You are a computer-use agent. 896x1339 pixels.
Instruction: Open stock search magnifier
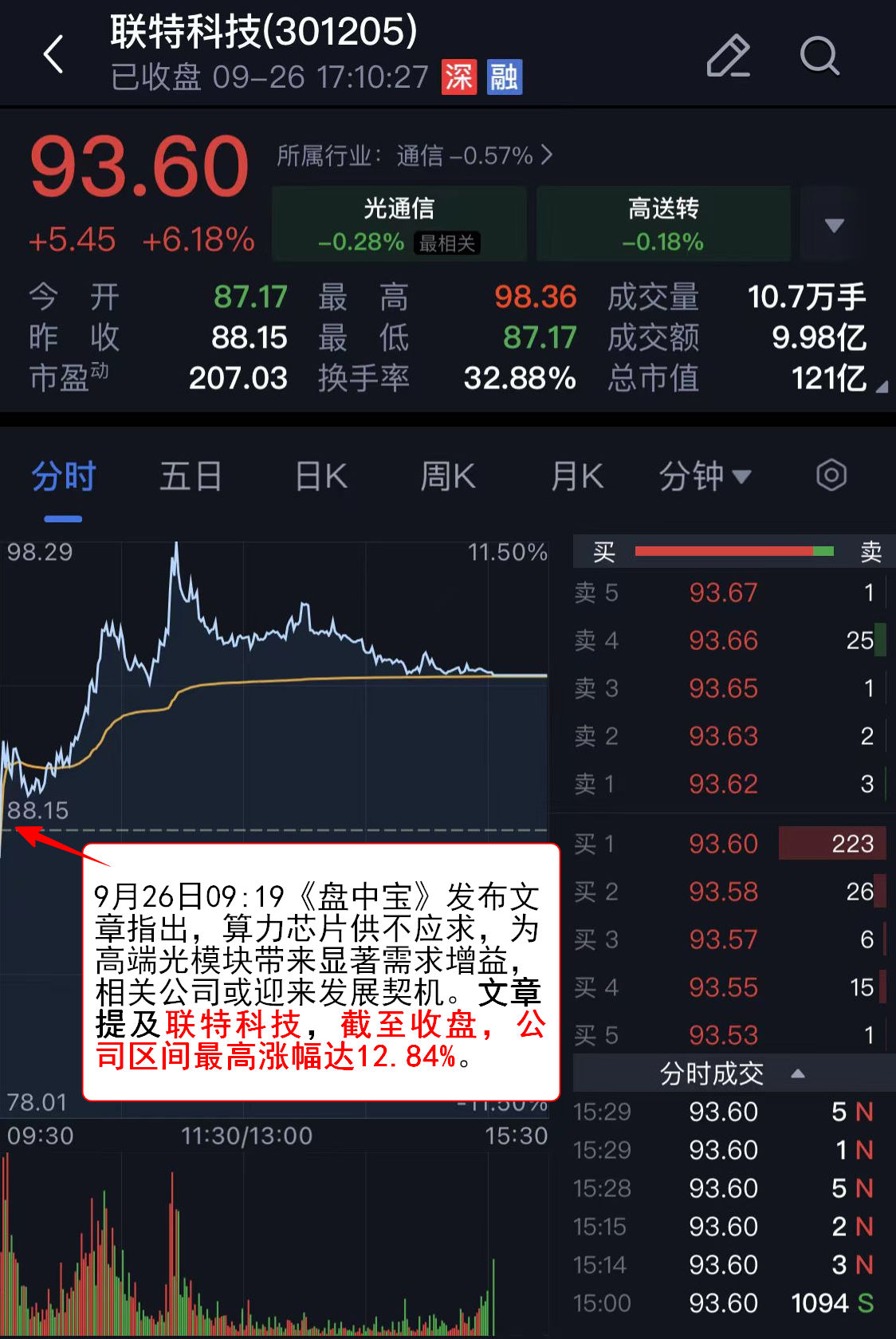[819, 56]
